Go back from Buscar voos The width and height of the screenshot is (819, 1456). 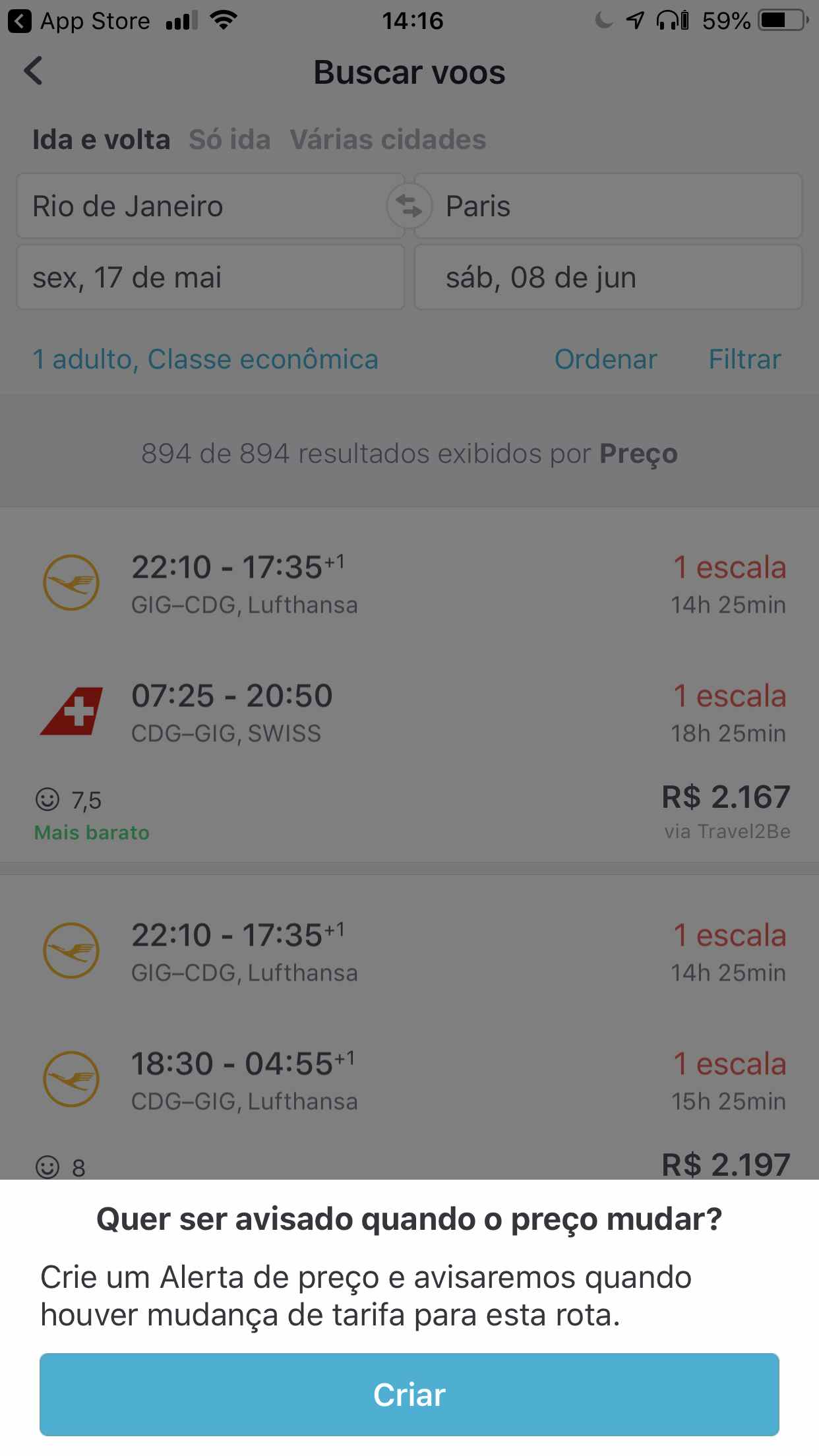tap(33, 71)
